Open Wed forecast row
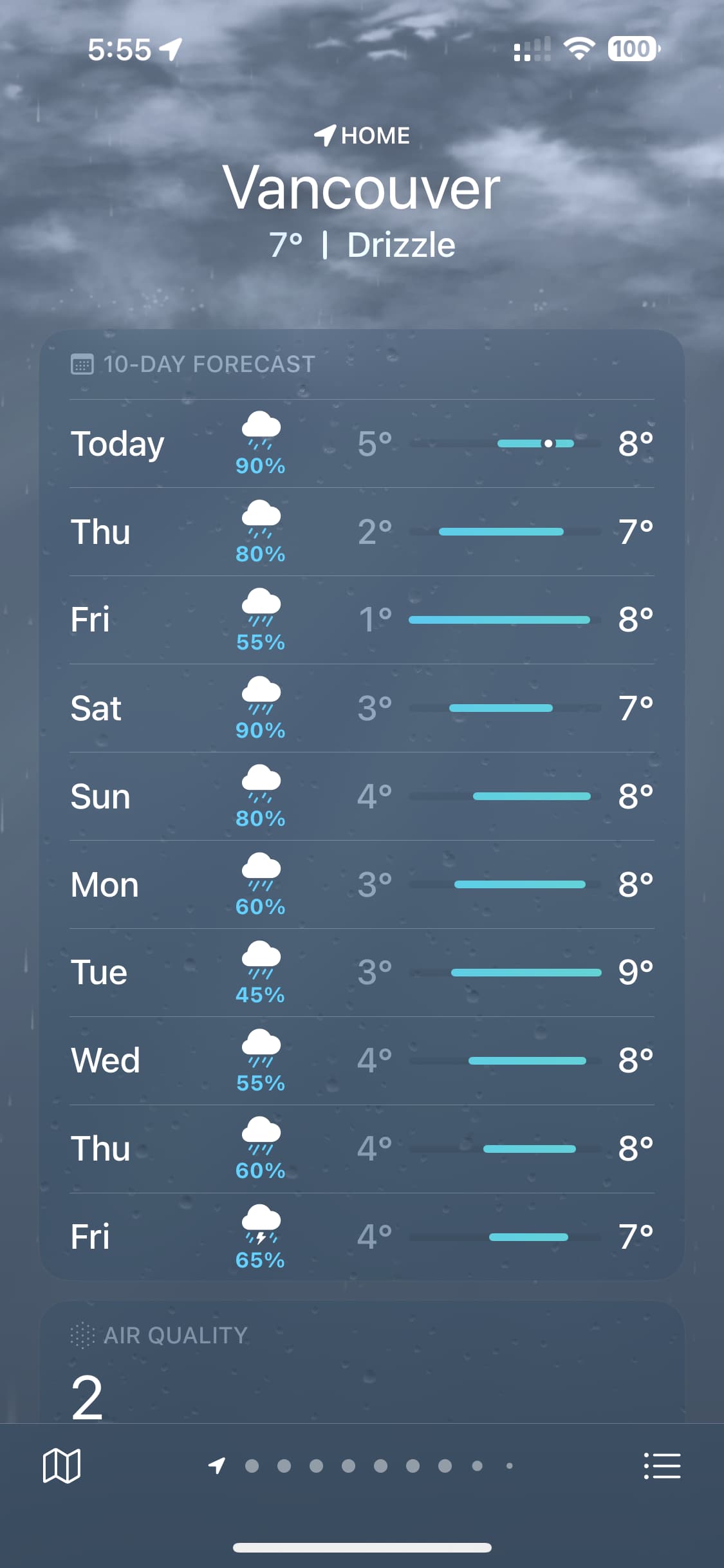The height and width of the screenshot is (1568, 724). [362, 1060]
